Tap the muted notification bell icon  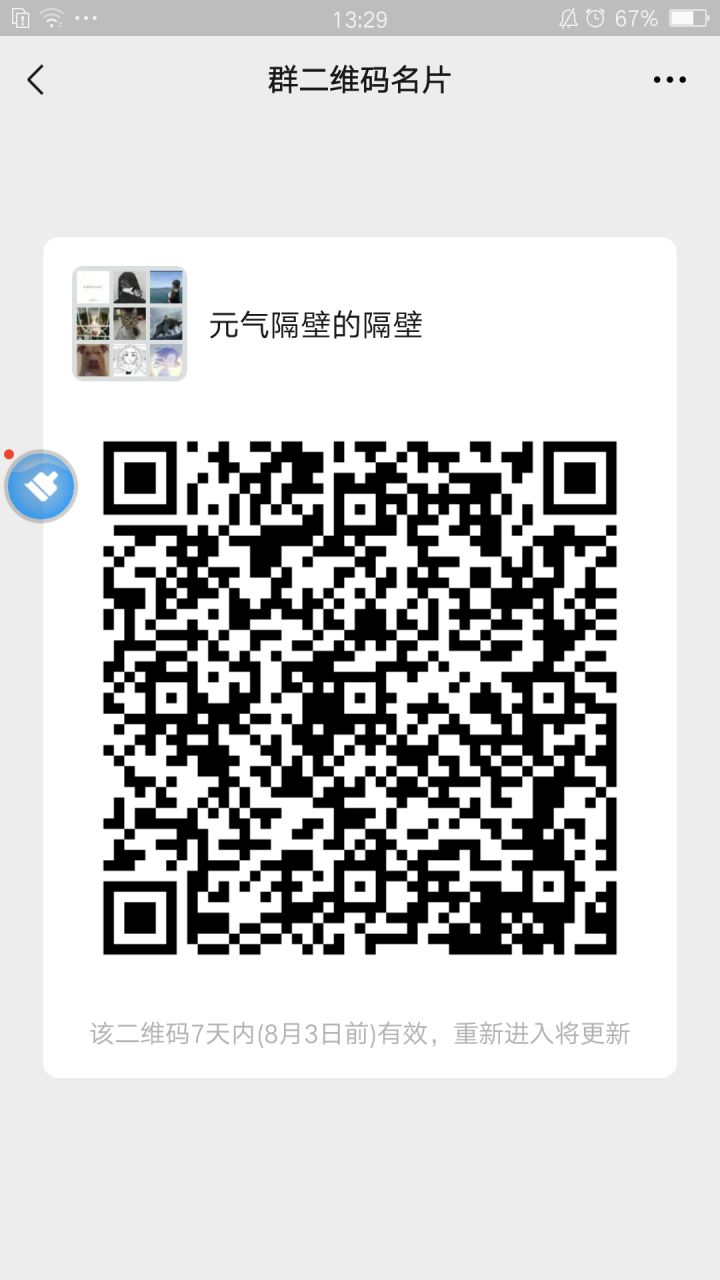click(568, 17)
